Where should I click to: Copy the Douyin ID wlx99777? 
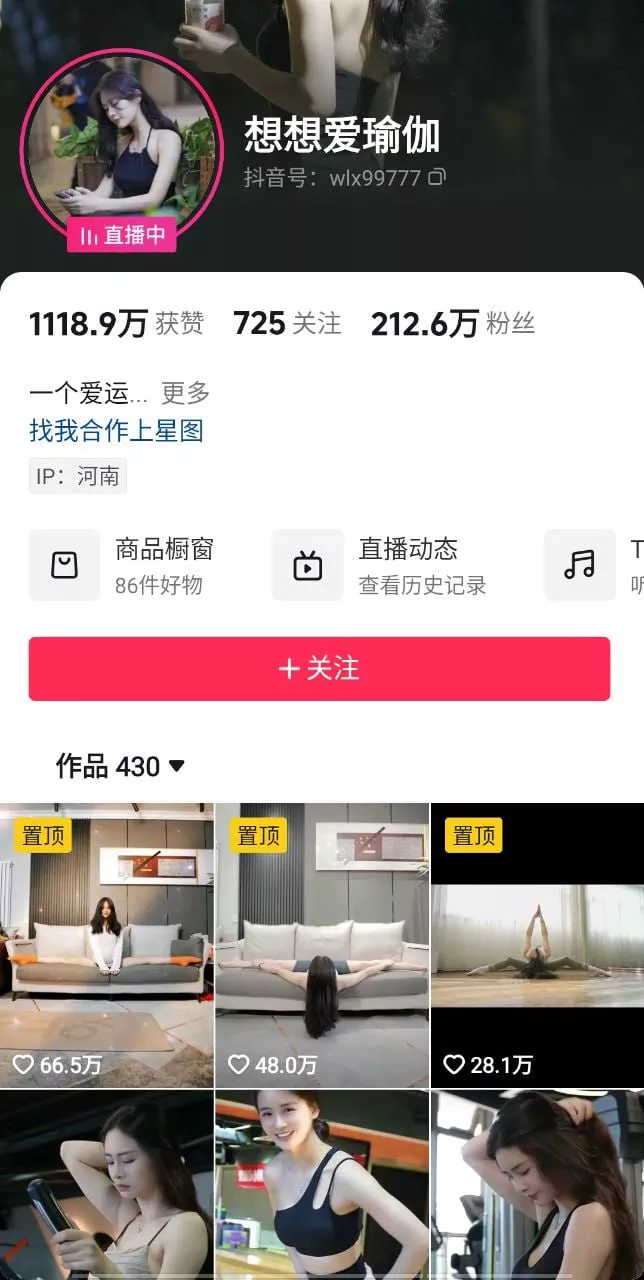[x=436, y=178]
